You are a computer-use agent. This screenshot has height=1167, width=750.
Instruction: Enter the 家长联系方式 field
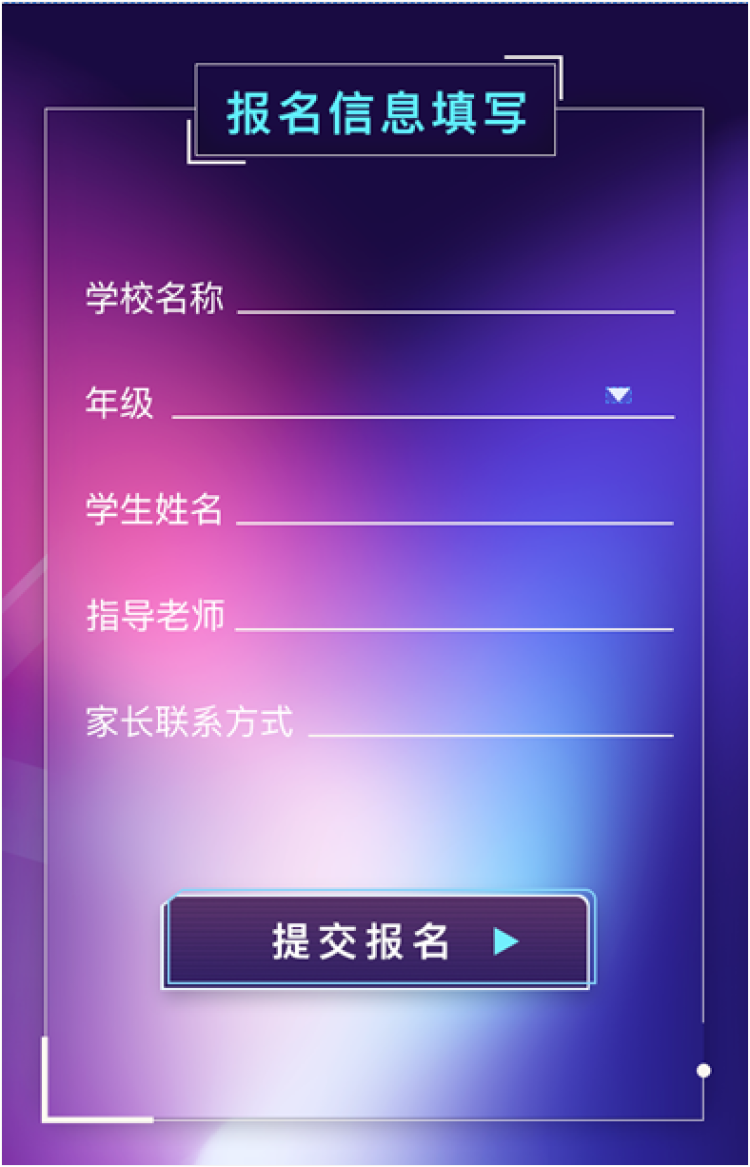pos(490,721)
